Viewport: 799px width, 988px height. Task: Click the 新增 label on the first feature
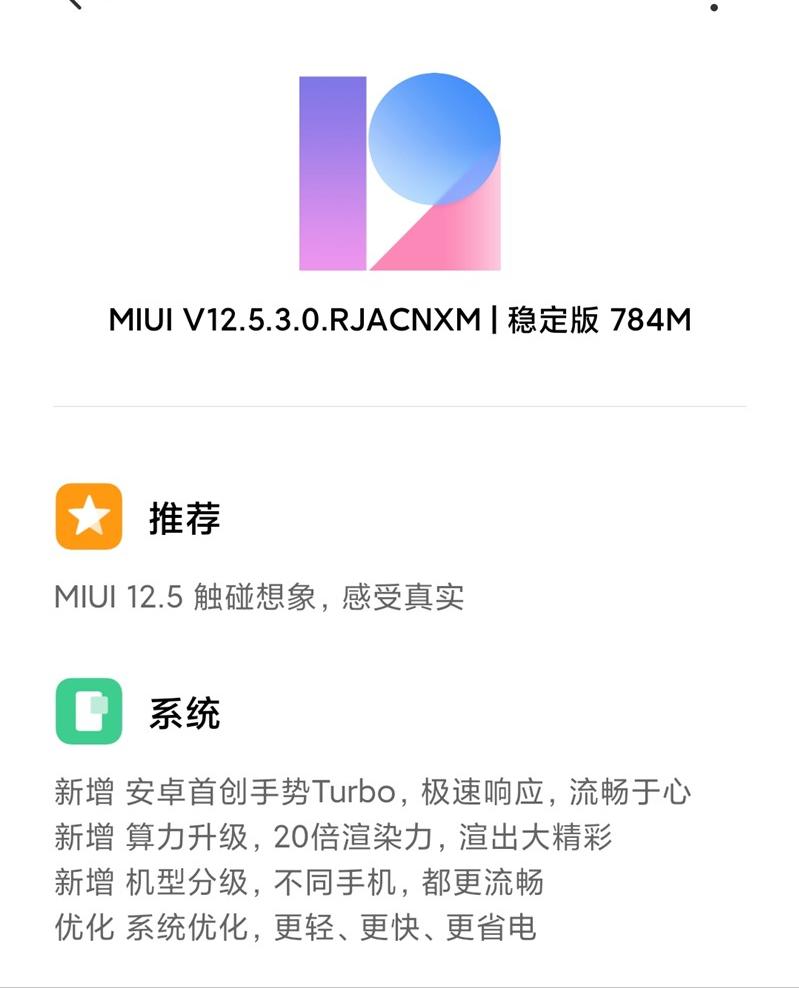85,790
